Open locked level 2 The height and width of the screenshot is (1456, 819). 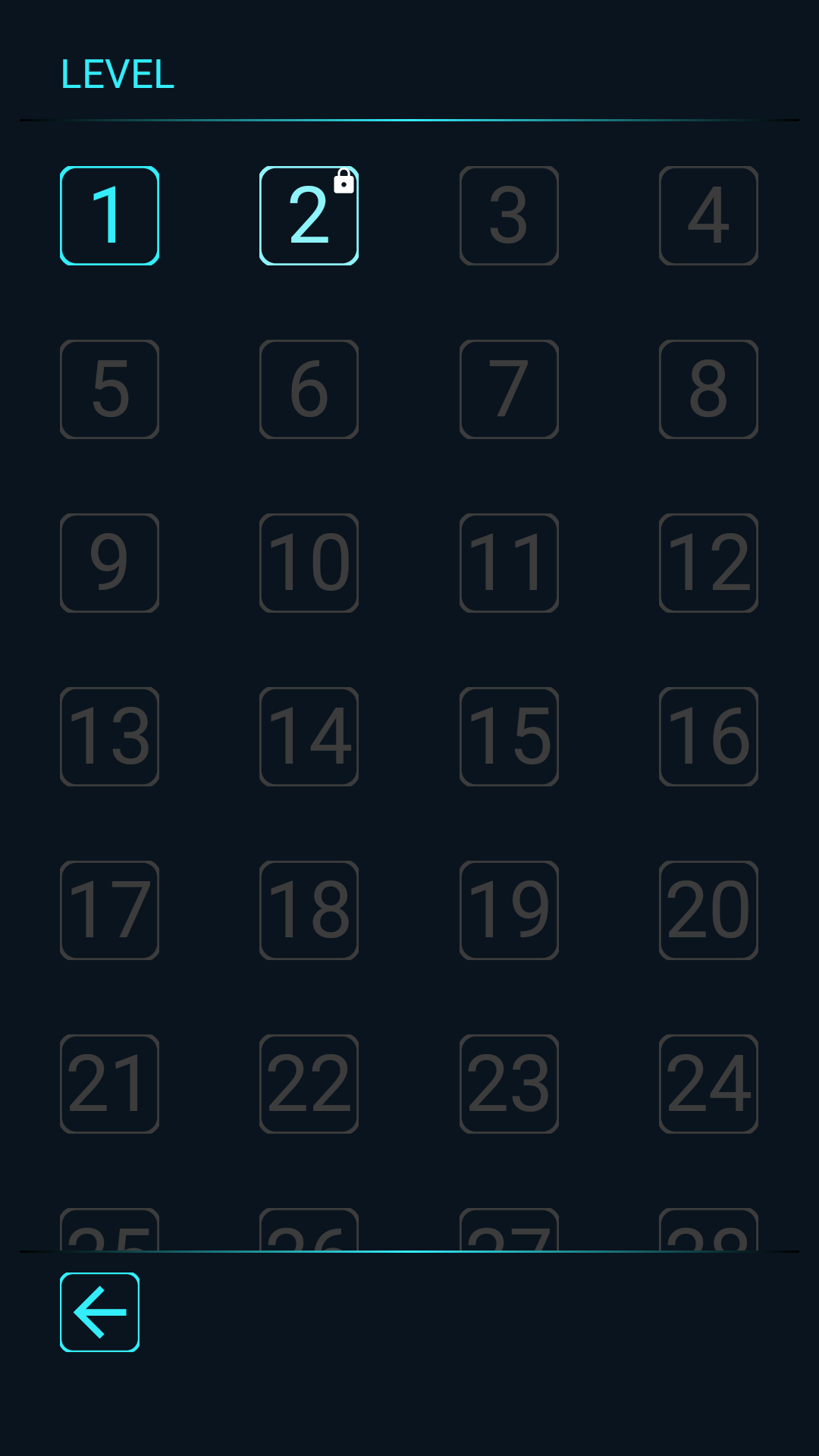tap(309, 215)
